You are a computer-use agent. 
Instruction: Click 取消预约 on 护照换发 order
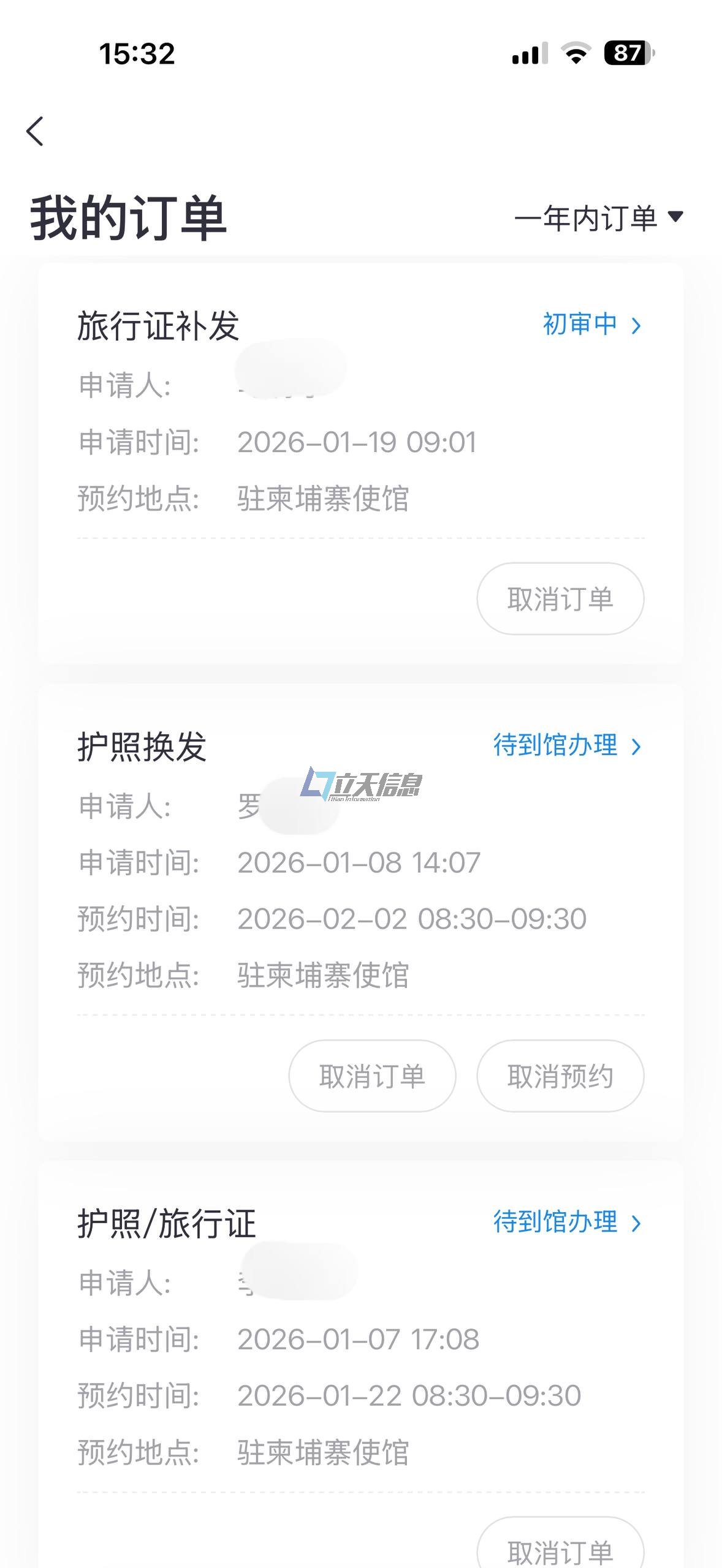click(560, 1076)
